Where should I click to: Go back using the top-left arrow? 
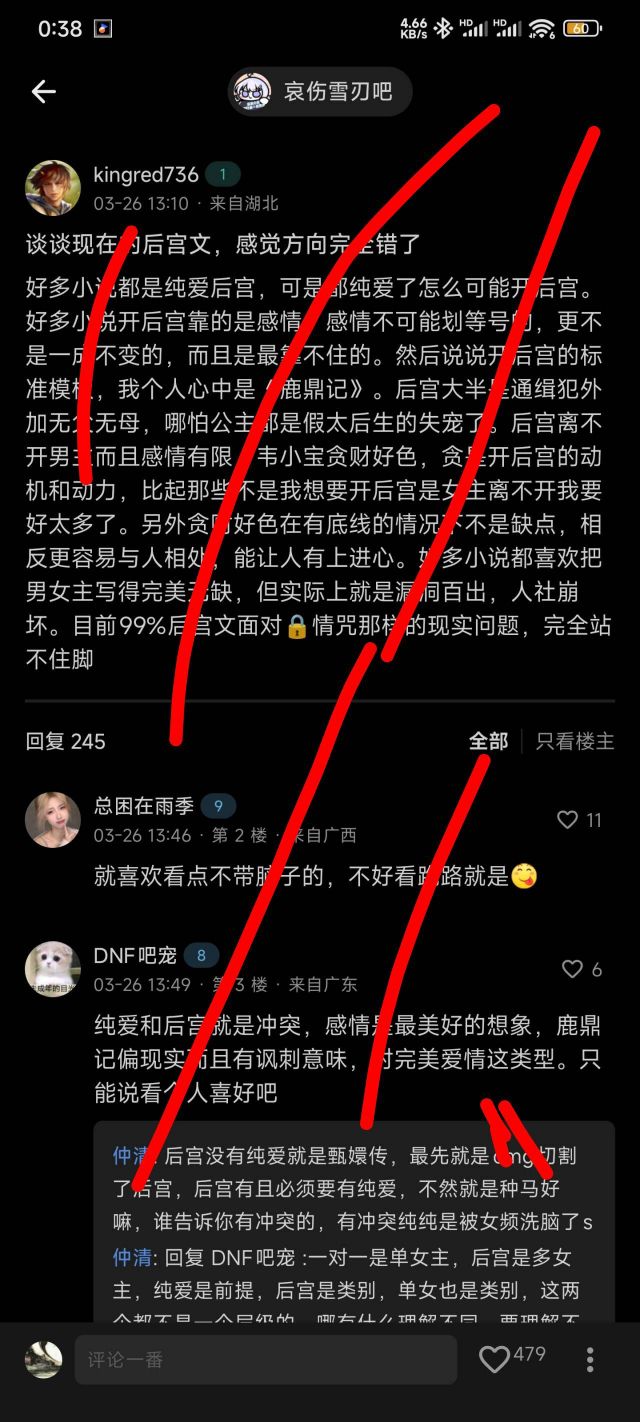tap(43, 92)
